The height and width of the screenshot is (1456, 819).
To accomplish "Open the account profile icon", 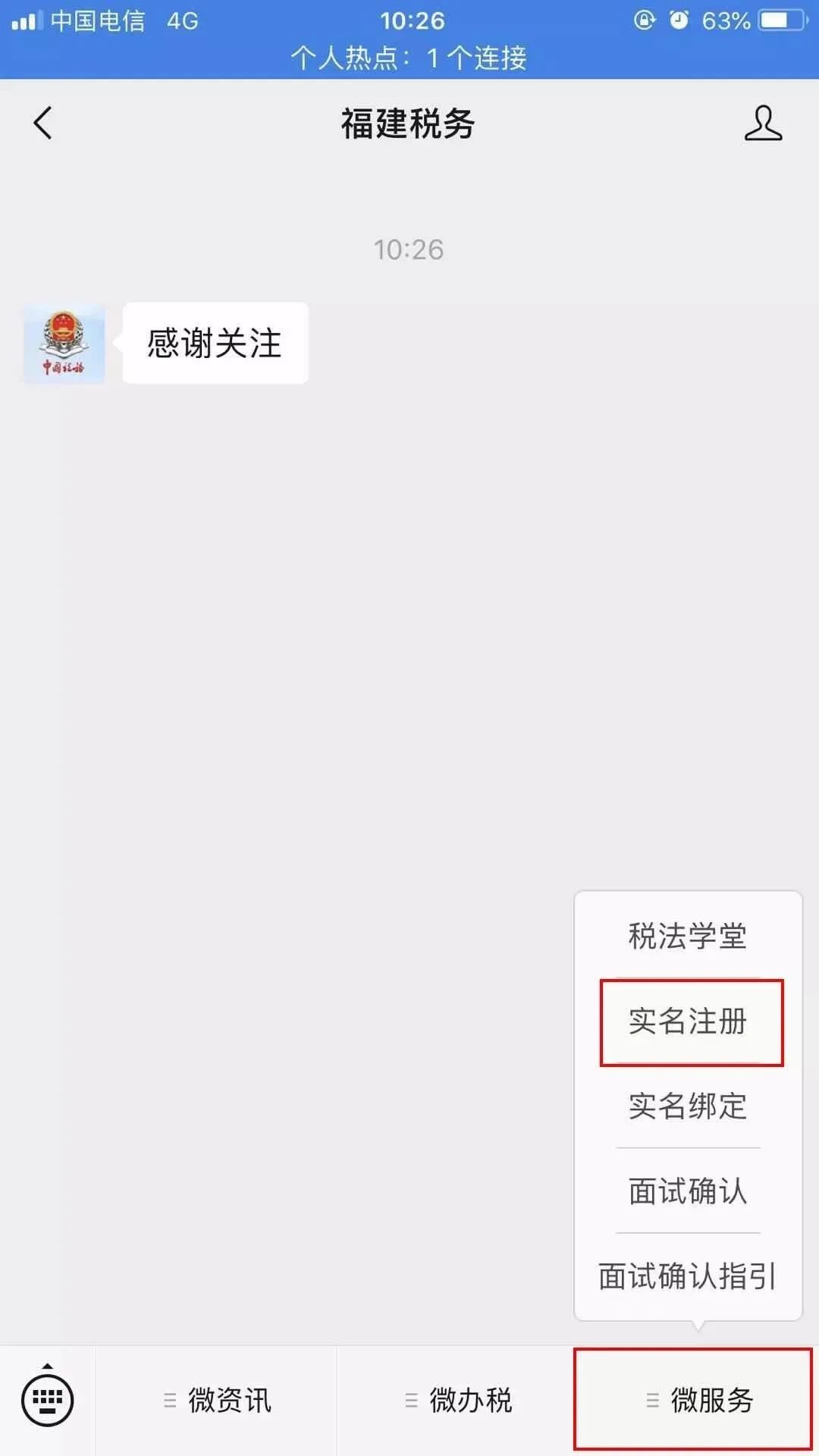I will pos(762,123).
